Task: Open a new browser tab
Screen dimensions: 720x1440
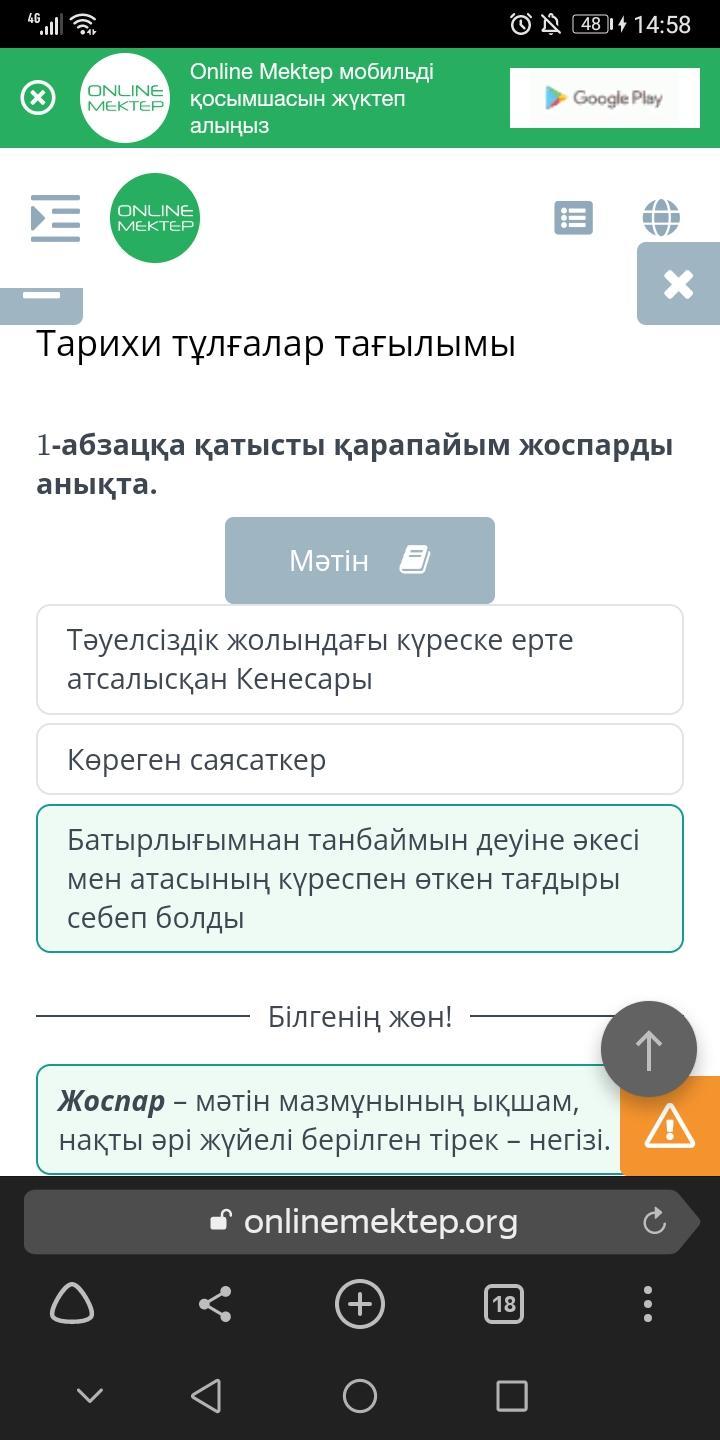Action: coord(359,1304)
